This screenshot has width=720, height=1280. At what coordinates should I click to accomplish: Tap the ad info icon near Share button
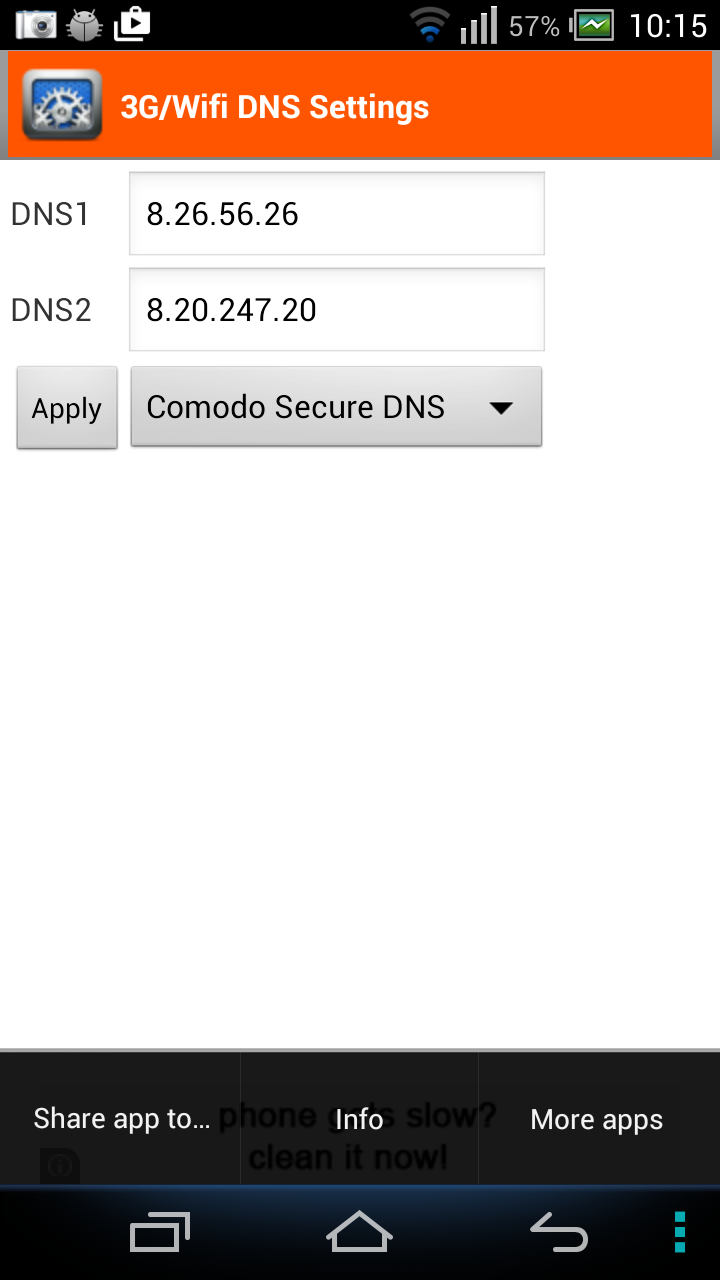[x=58, y=1164]
